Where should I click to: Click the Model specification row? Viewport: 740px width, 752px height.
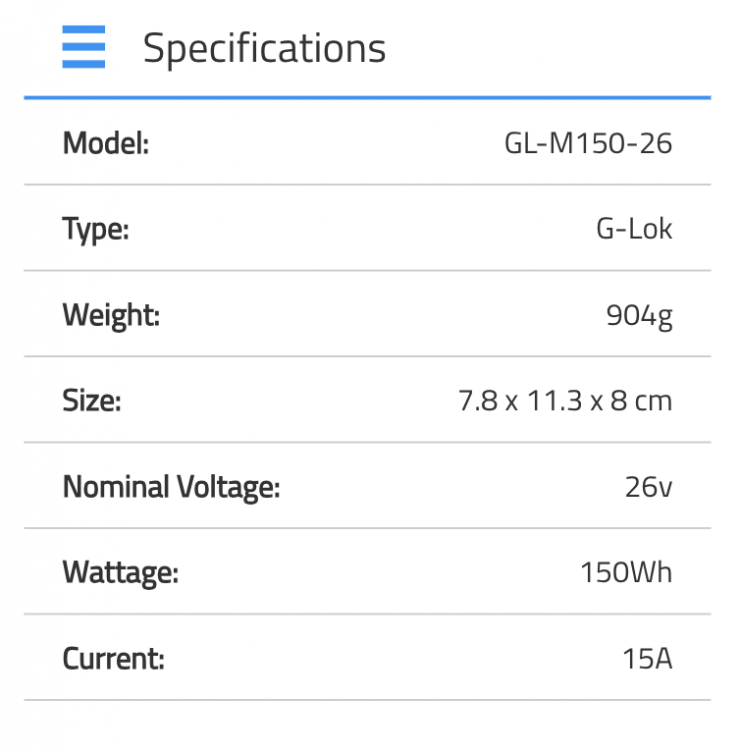pos(370,143)
